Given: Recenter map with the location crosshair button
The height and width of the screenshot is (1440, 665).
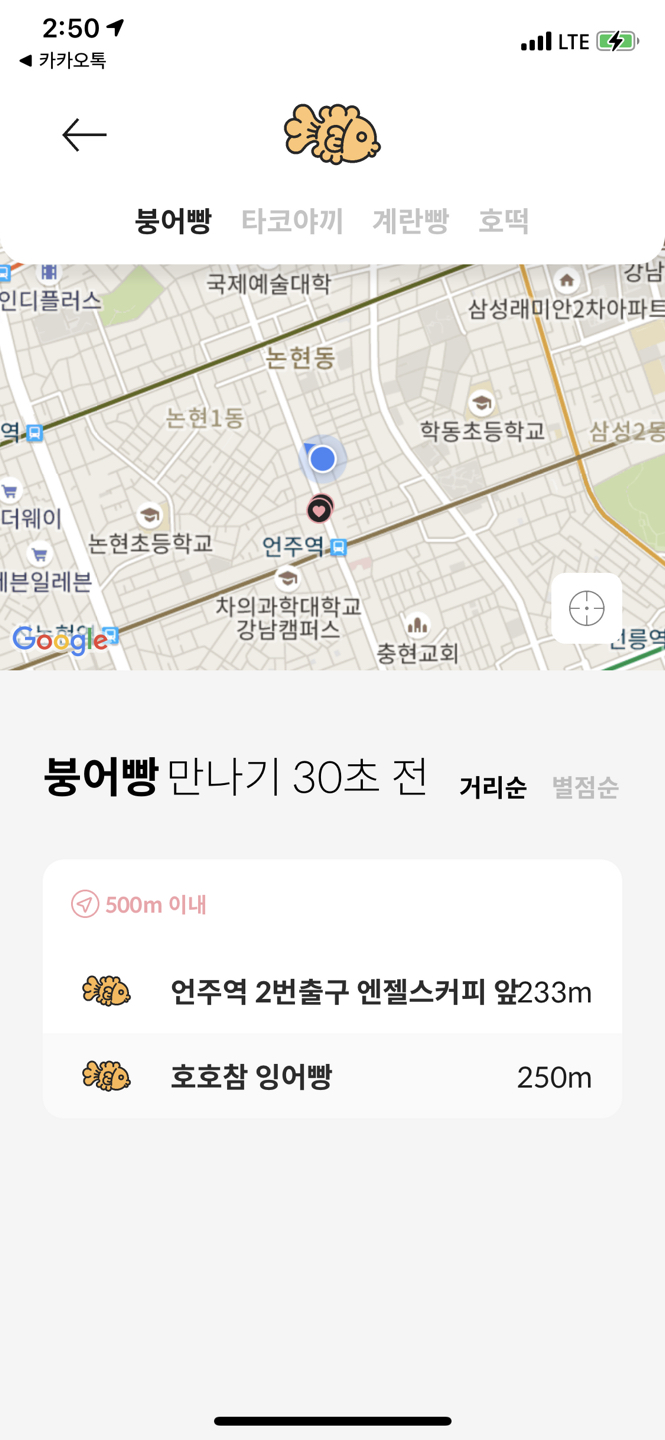Looking at the screenshot, I should click(586, 608).
